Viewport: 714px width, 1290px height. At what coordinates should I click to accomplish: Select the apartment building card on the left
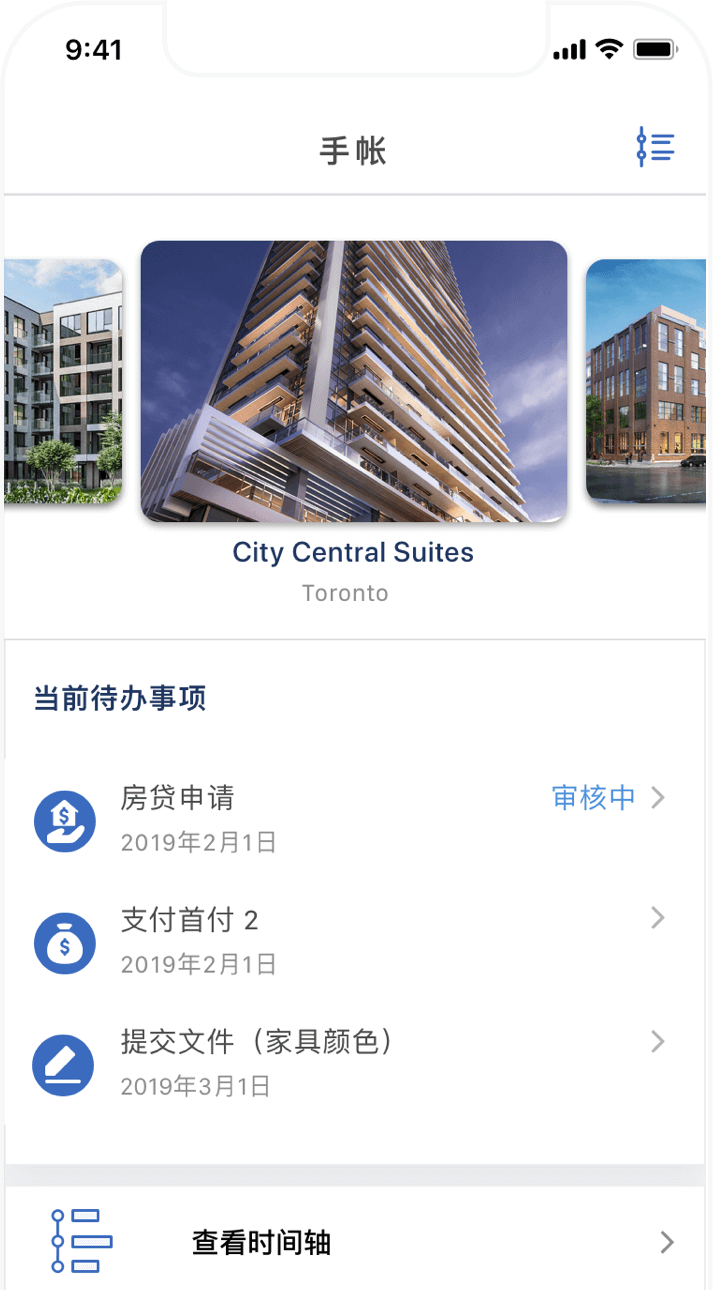click(63, 381)
